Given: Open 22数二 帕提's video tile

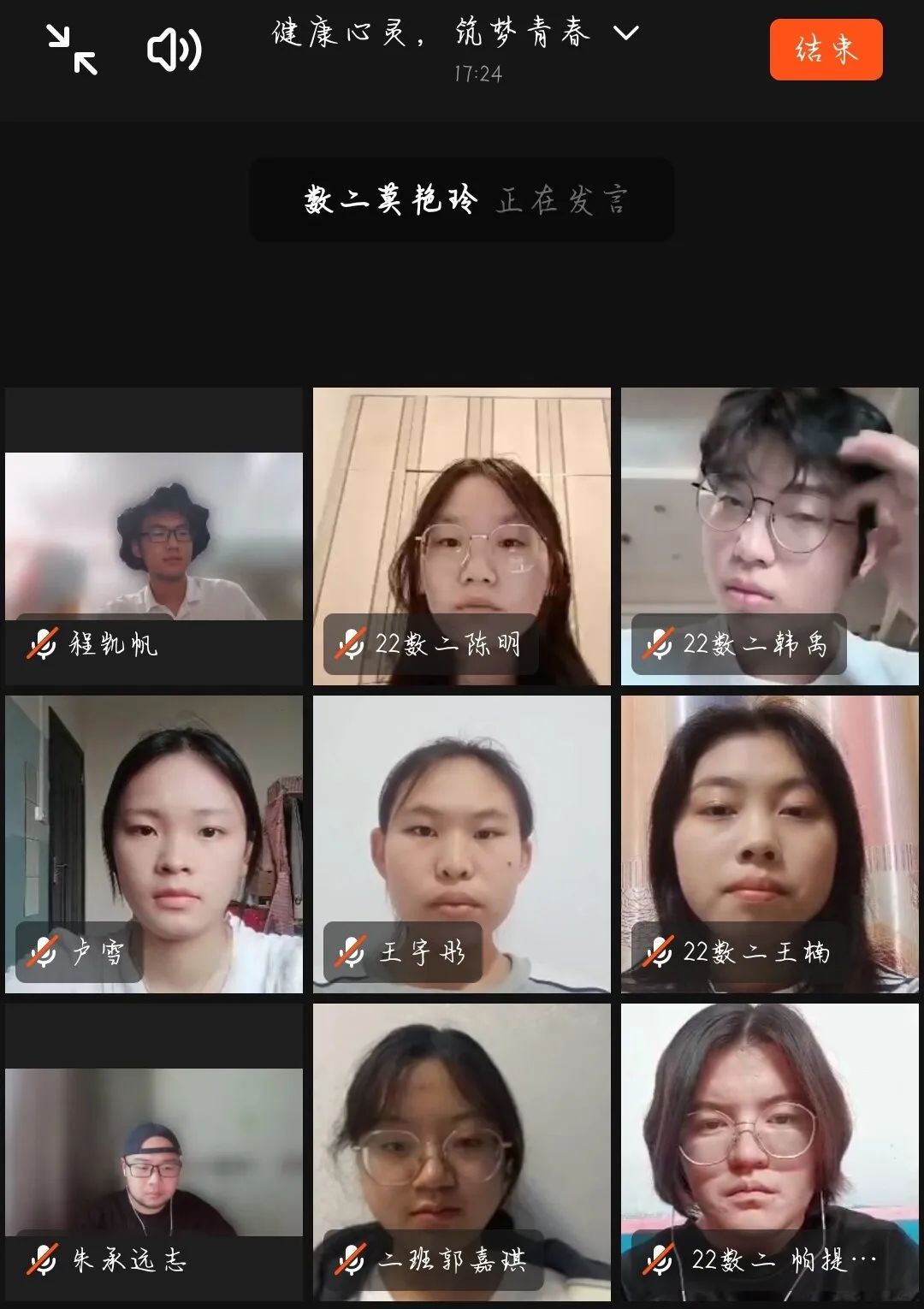Looking at the screenshot, I should 769,1152.
